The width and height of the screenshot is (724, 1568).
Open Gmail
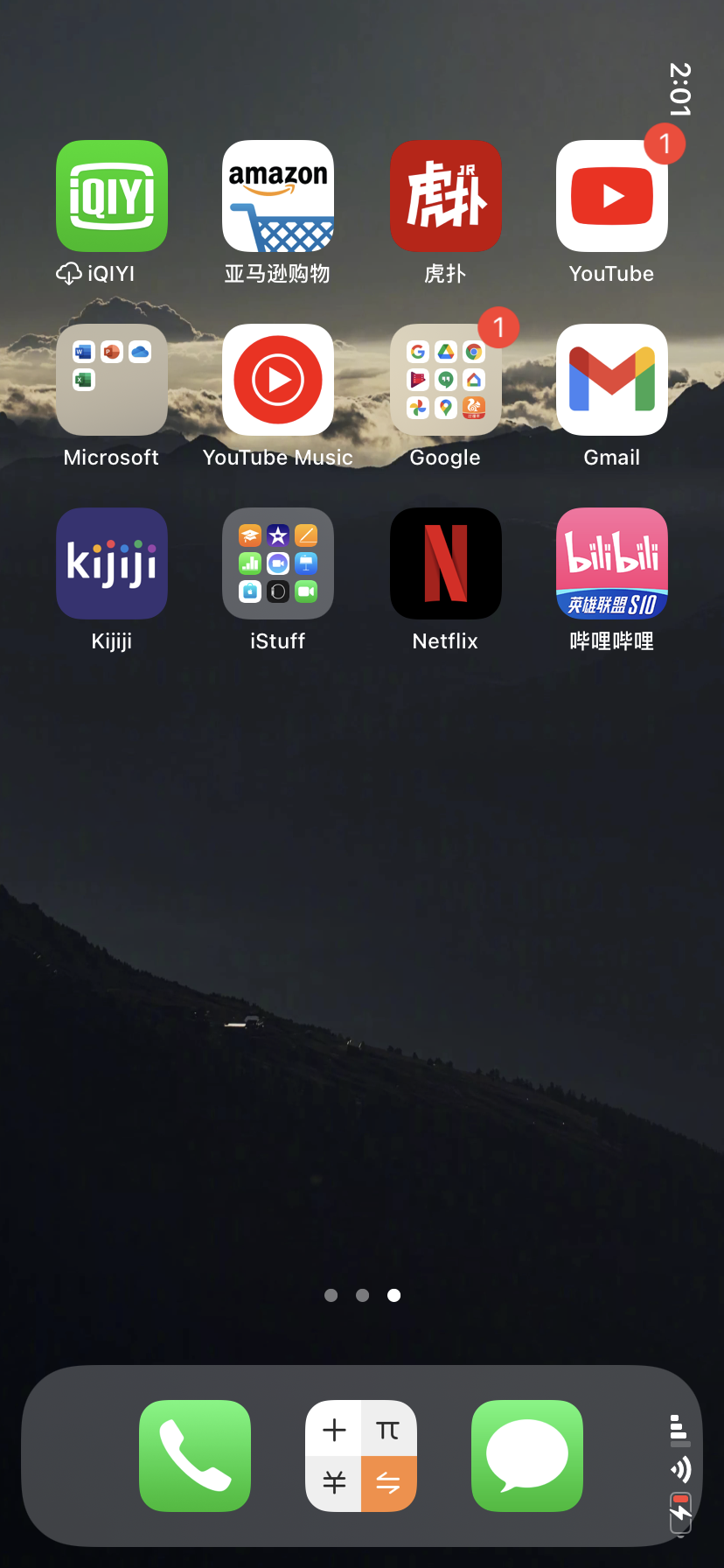(611, 380)
